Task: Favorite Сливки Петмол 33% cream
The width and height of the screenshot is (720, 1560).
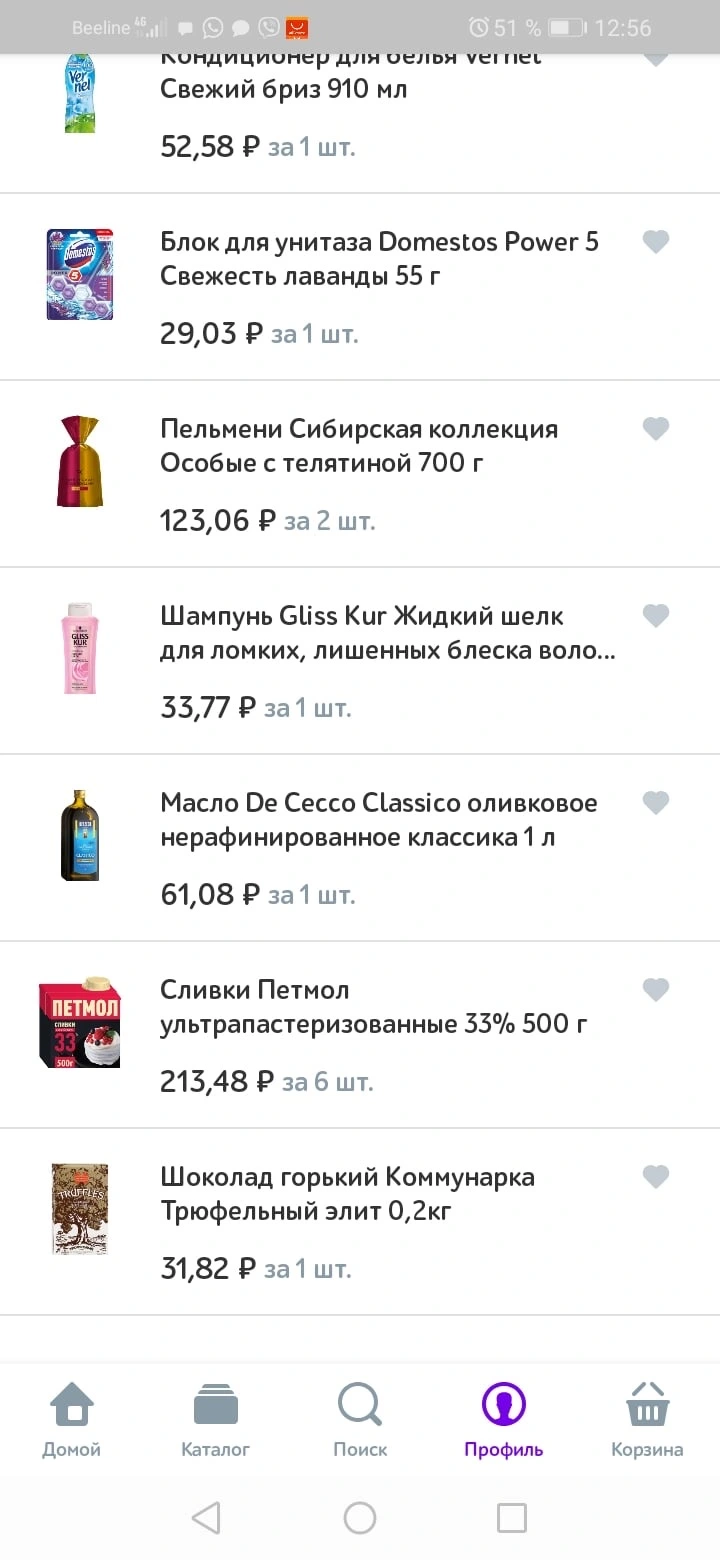Action: (x=655, y=989)
